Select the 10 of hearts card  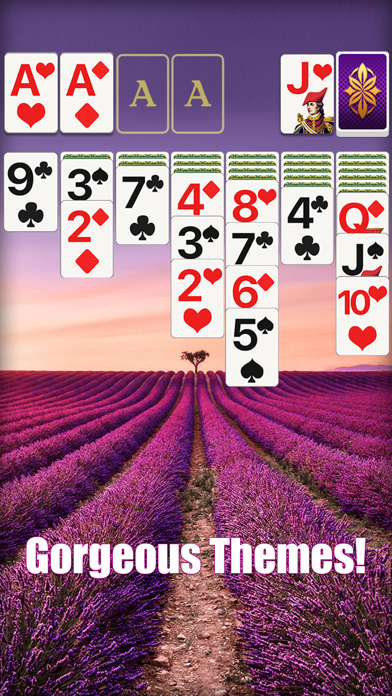tap(362, 316)
